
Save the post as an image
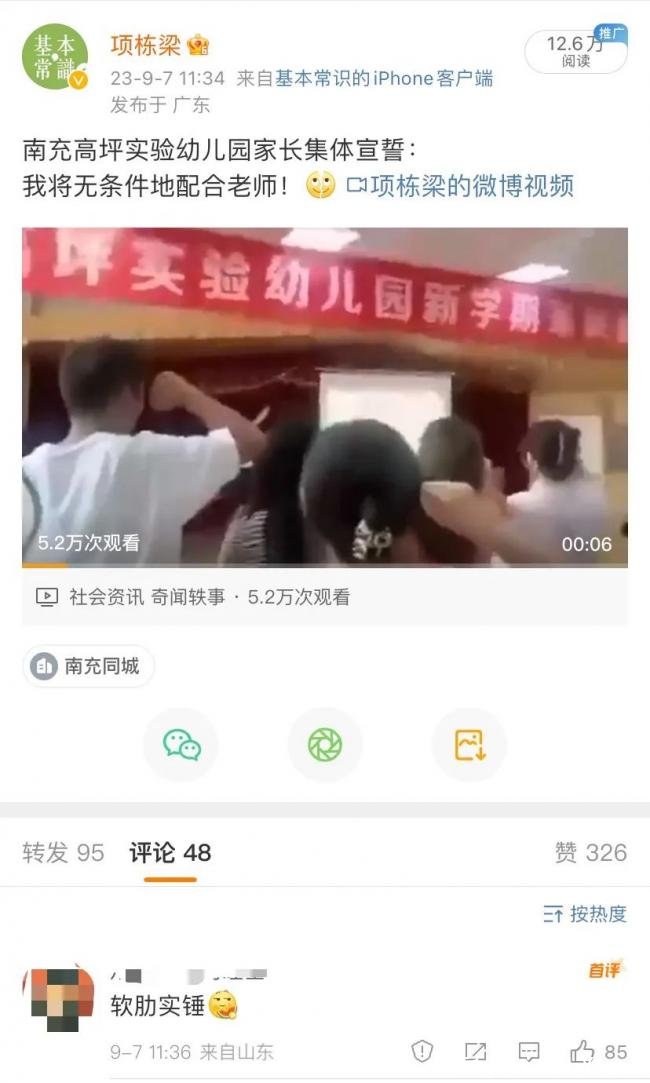(x=469, y=745)
